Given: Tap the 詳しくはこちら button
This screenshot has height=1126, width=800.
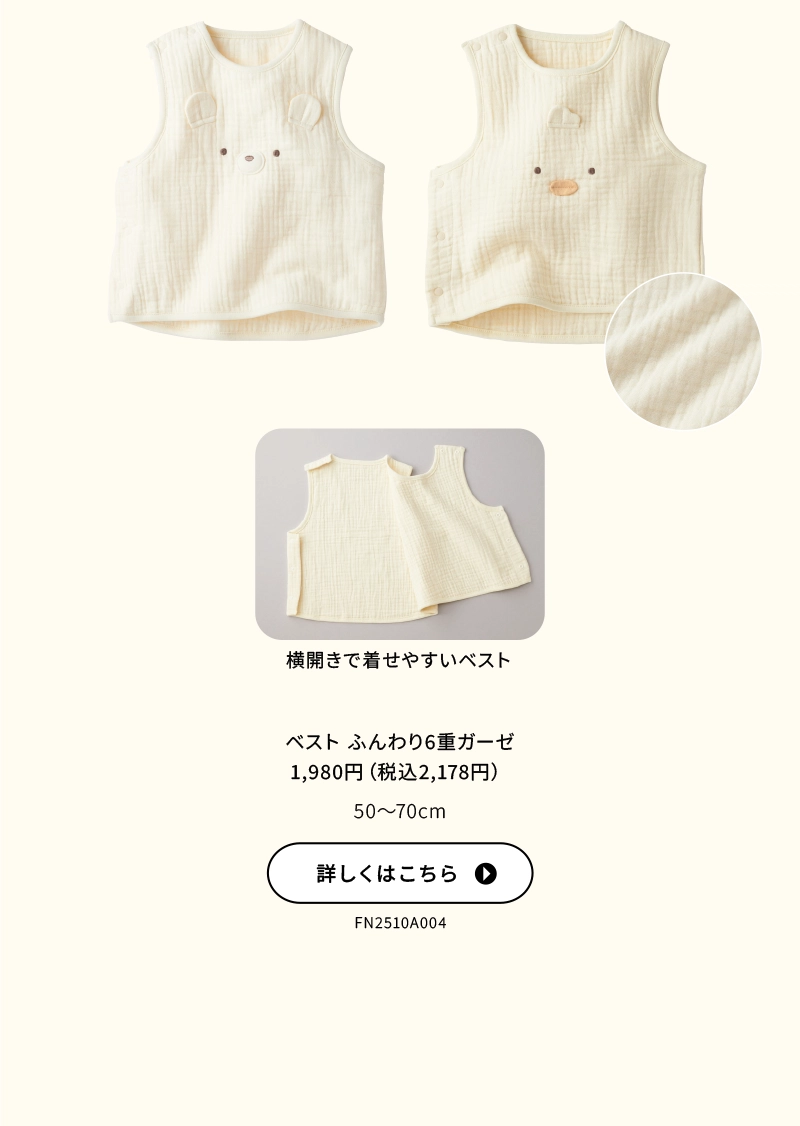Looking at the screenshot, I should coord(400,873).
